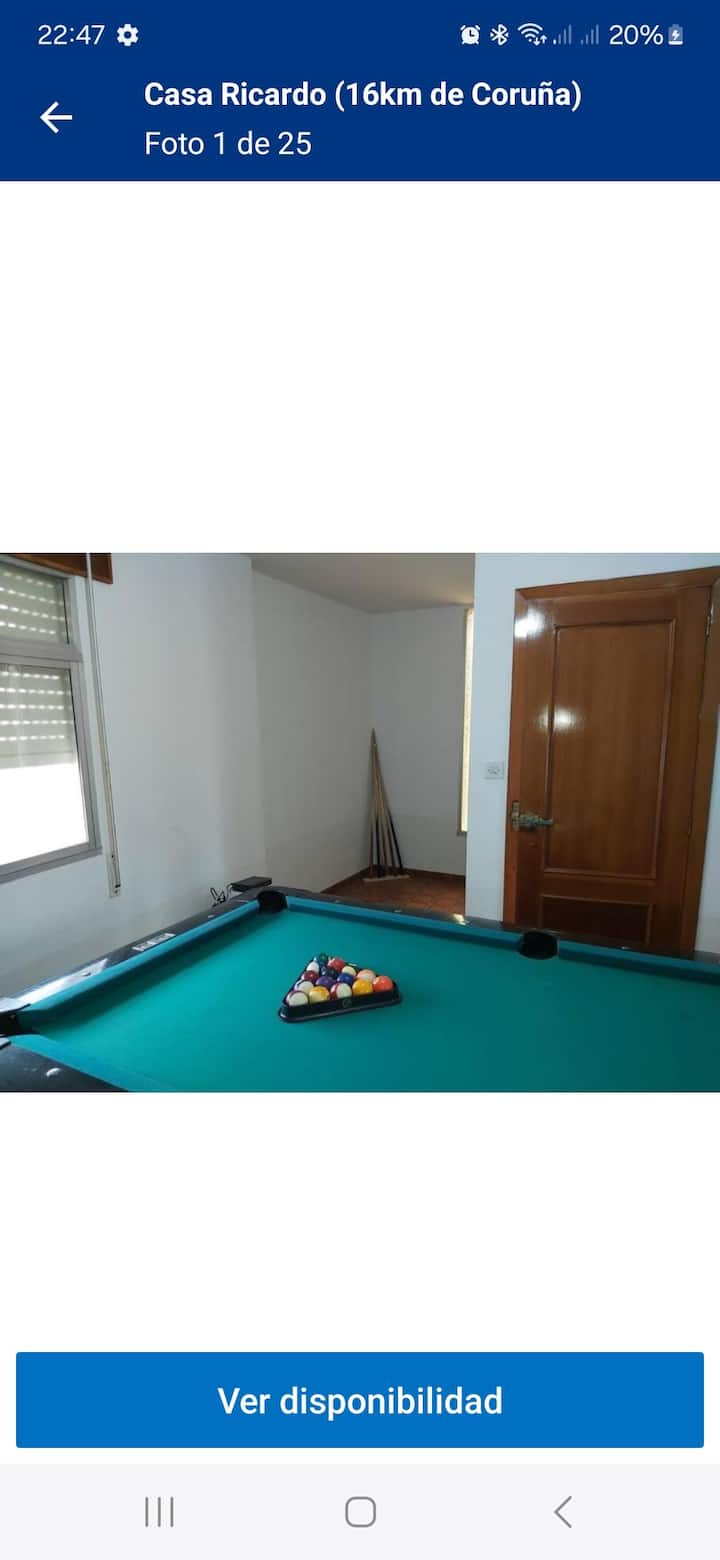Viewport: 720px width, 1560px height.
Task: Go to the phone's home screen
Action: pyautogui.click(x=360, y=1512)
